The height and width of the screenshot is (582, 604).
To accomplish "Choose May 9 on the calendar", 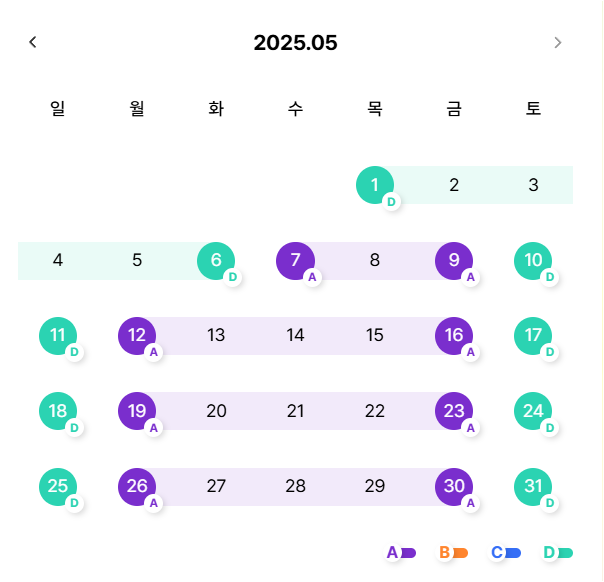I will (x=454, y=260).
